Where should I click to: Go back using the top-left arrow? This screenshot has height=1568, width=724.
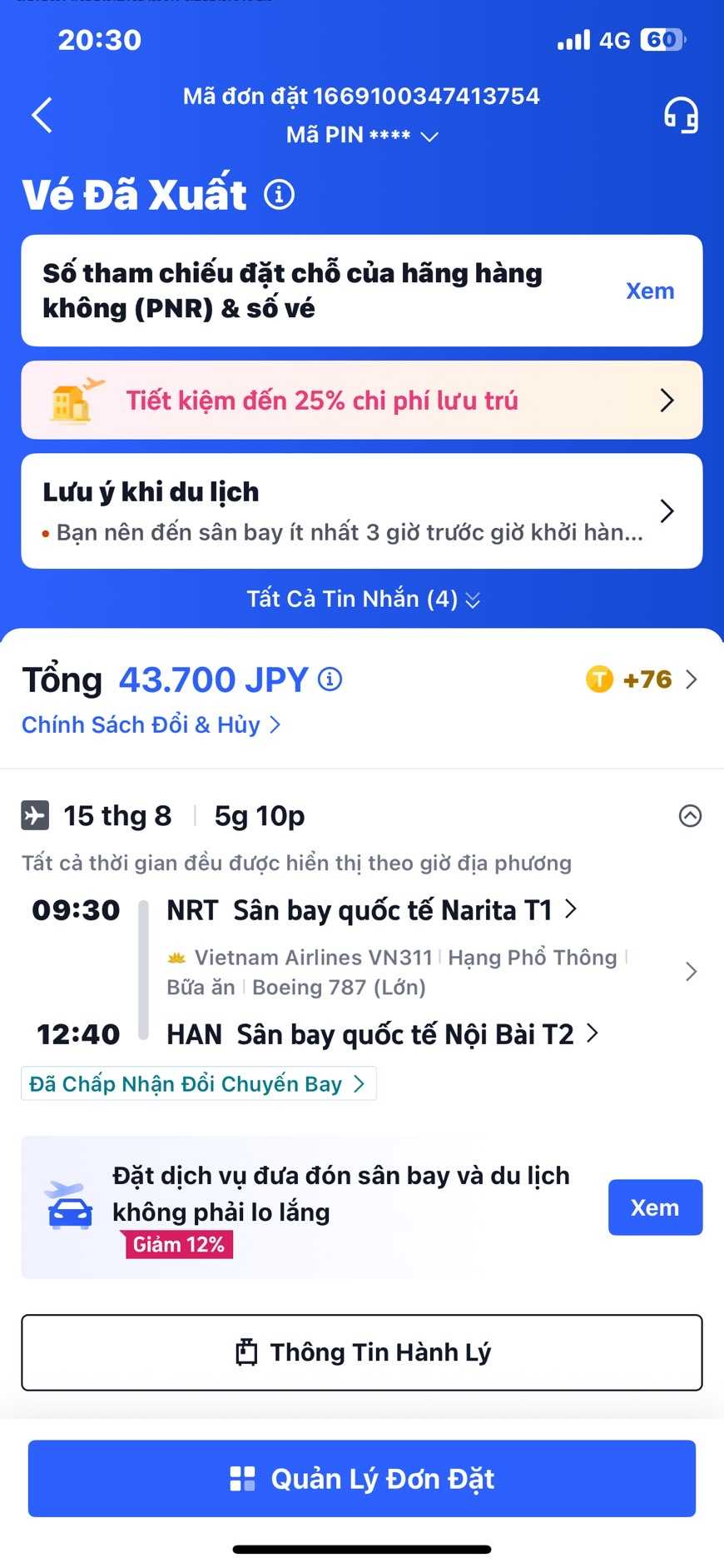click(x=42, y=115)
